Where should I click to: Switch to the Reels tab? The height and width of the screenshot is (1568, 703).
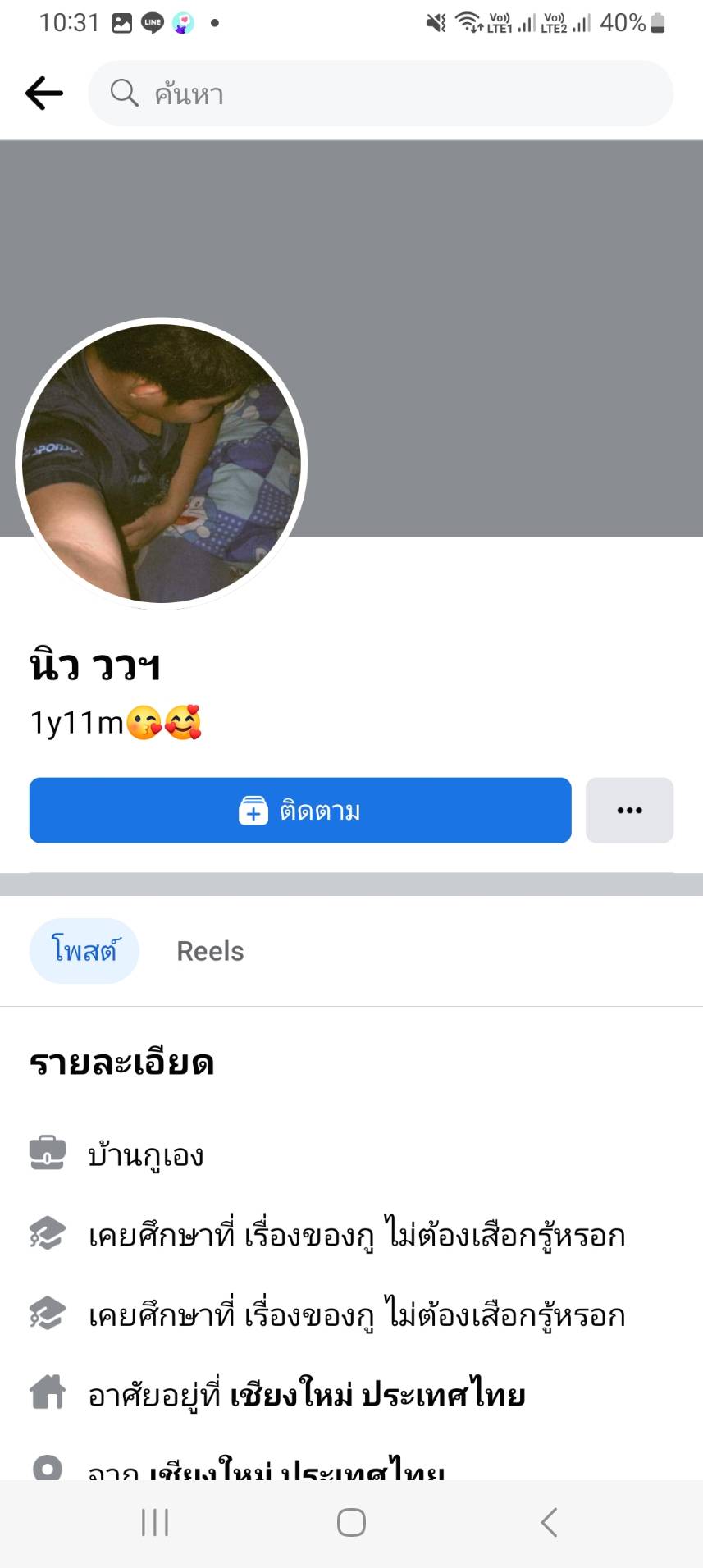210,951
